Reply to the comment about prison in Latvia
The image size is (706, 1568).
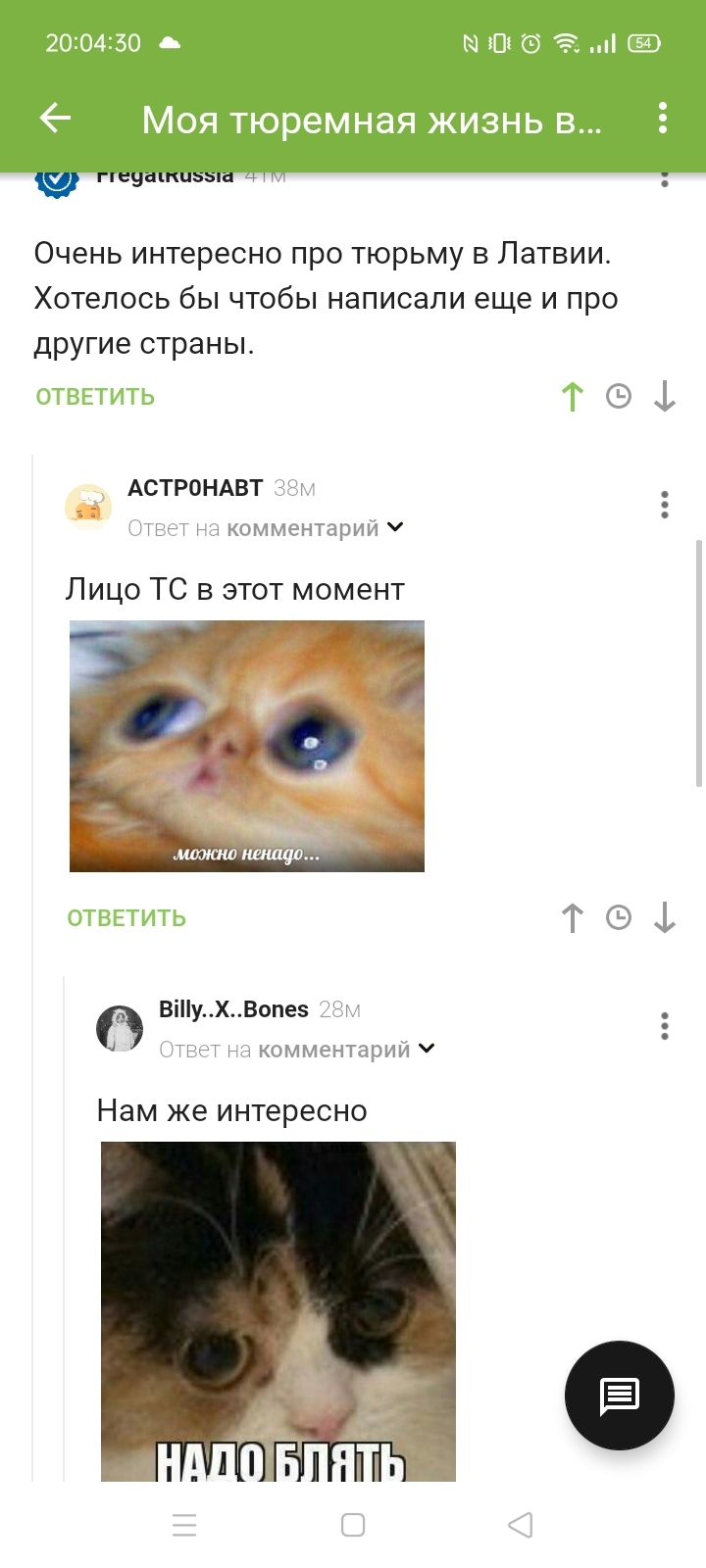click(x=95, y=397)
